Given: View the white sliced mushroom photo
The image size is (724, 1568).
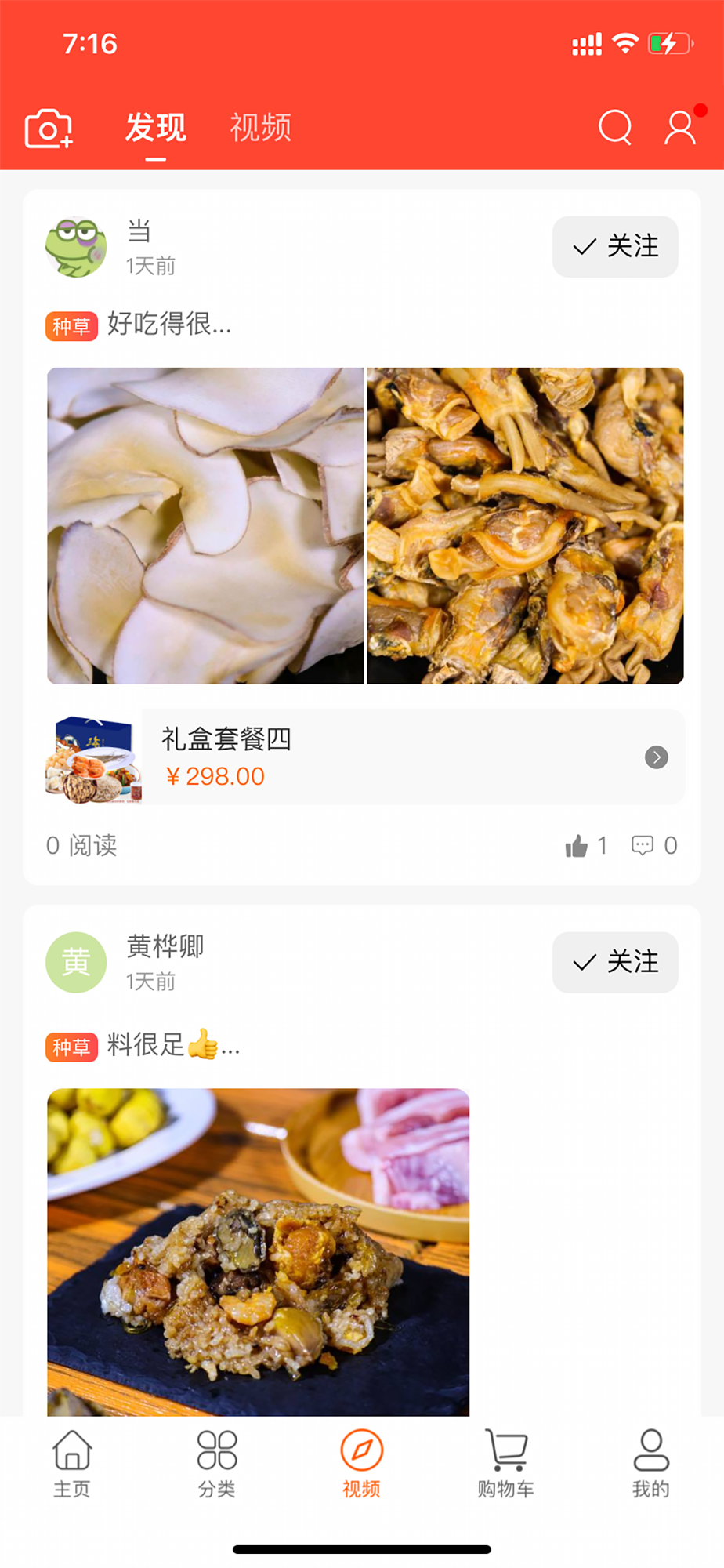Looking at the screenshot, I should point(205,525).
